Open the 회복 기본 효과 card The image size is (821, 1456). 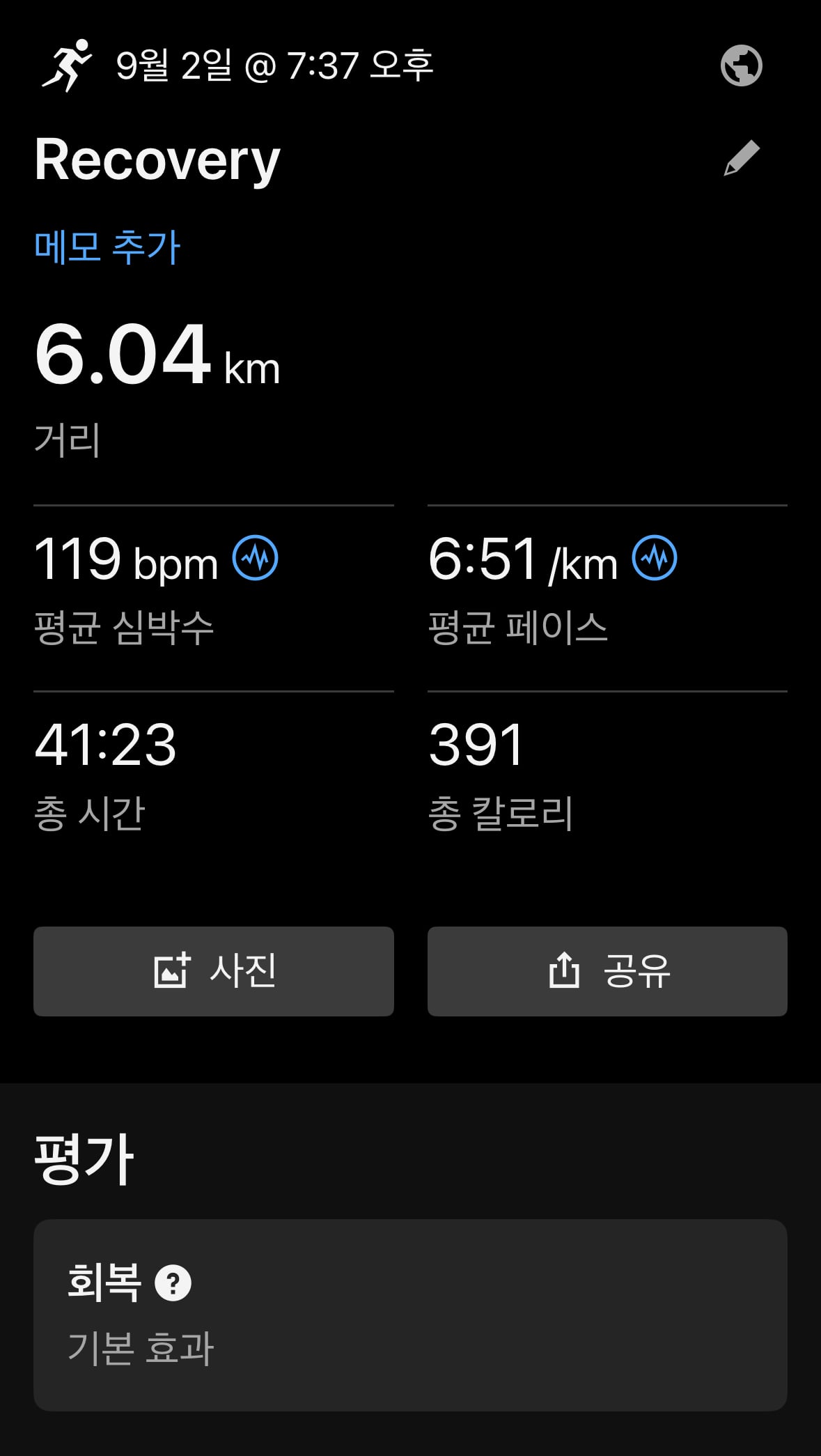click(410, 1315)
